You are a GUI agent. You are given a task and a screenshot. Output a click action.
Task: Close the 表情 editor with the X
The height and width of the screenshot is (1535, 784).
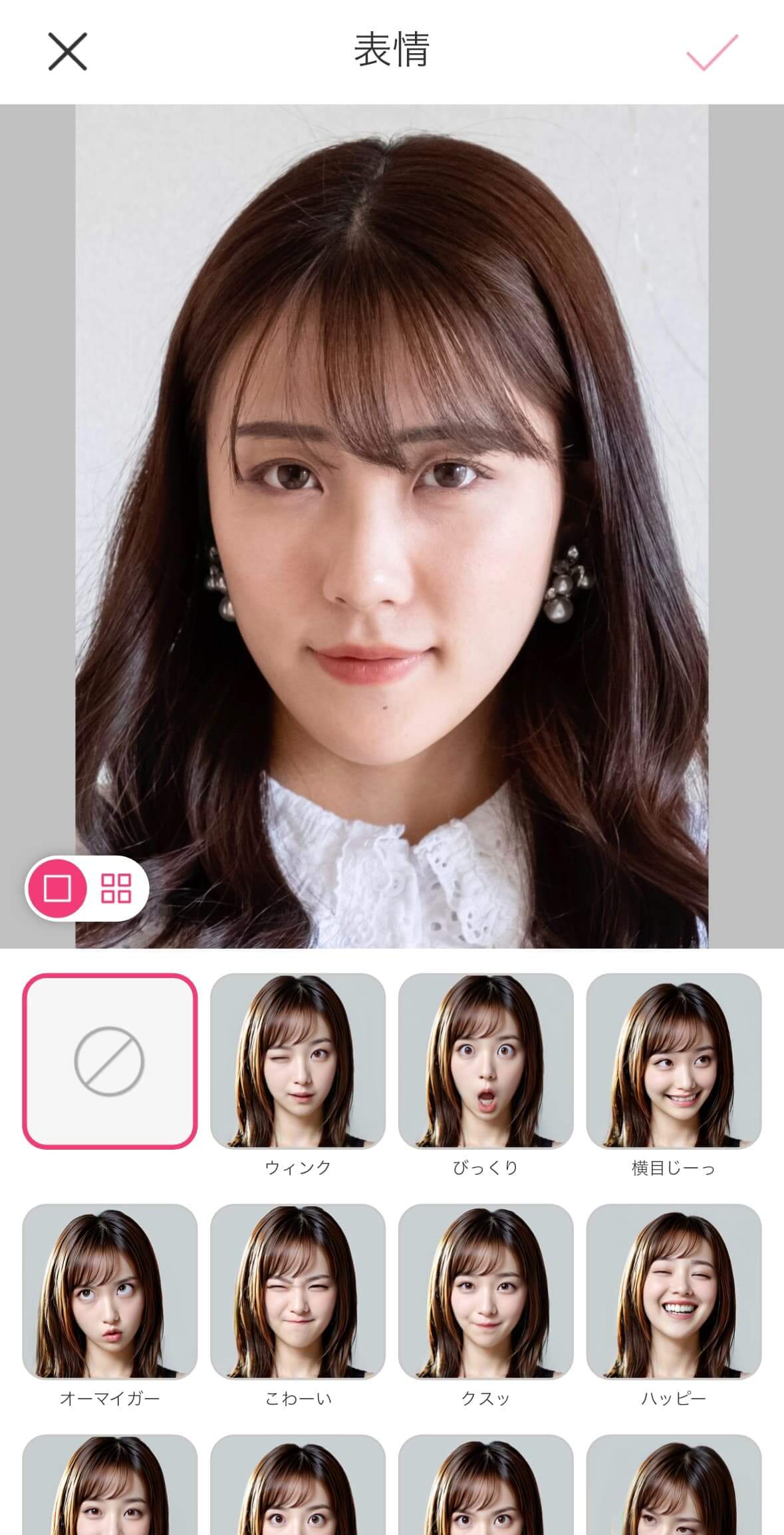[x=67, y=51]
